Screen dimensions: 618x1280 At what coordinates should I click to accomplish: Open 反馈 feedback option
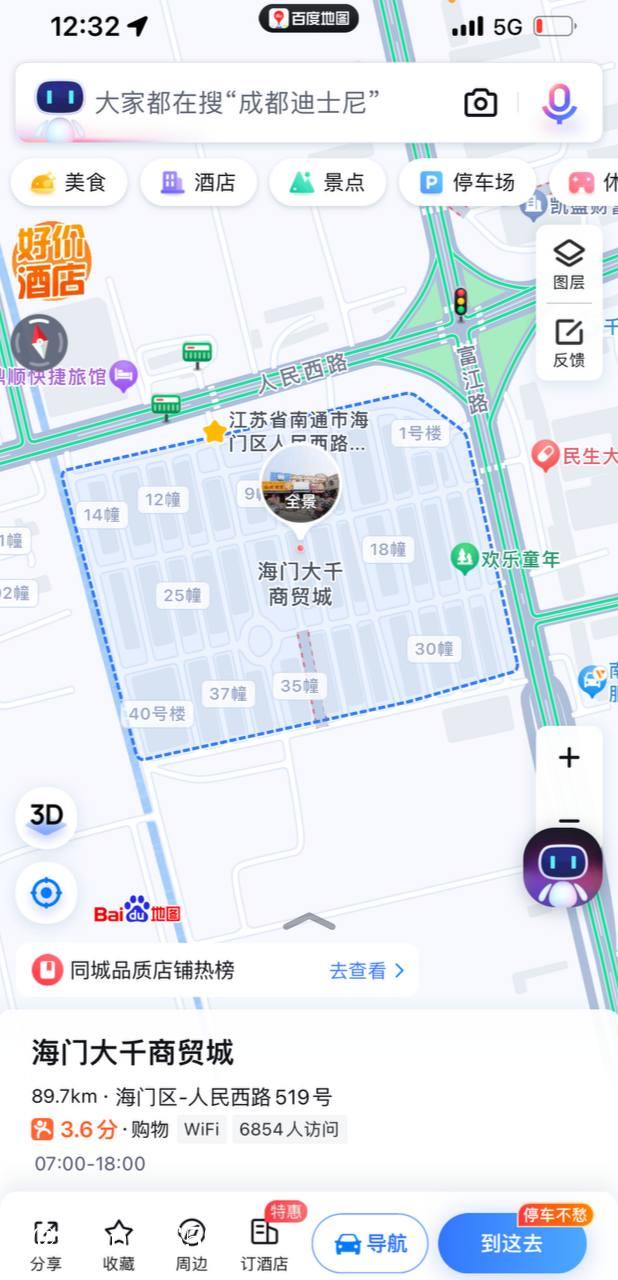[569, 343]
